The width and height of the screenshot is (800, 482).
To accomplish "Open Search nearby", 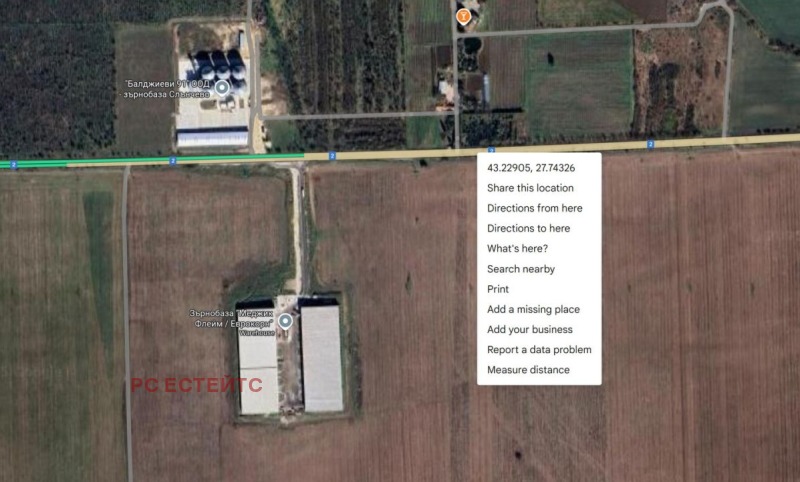I will coord(520,269).
